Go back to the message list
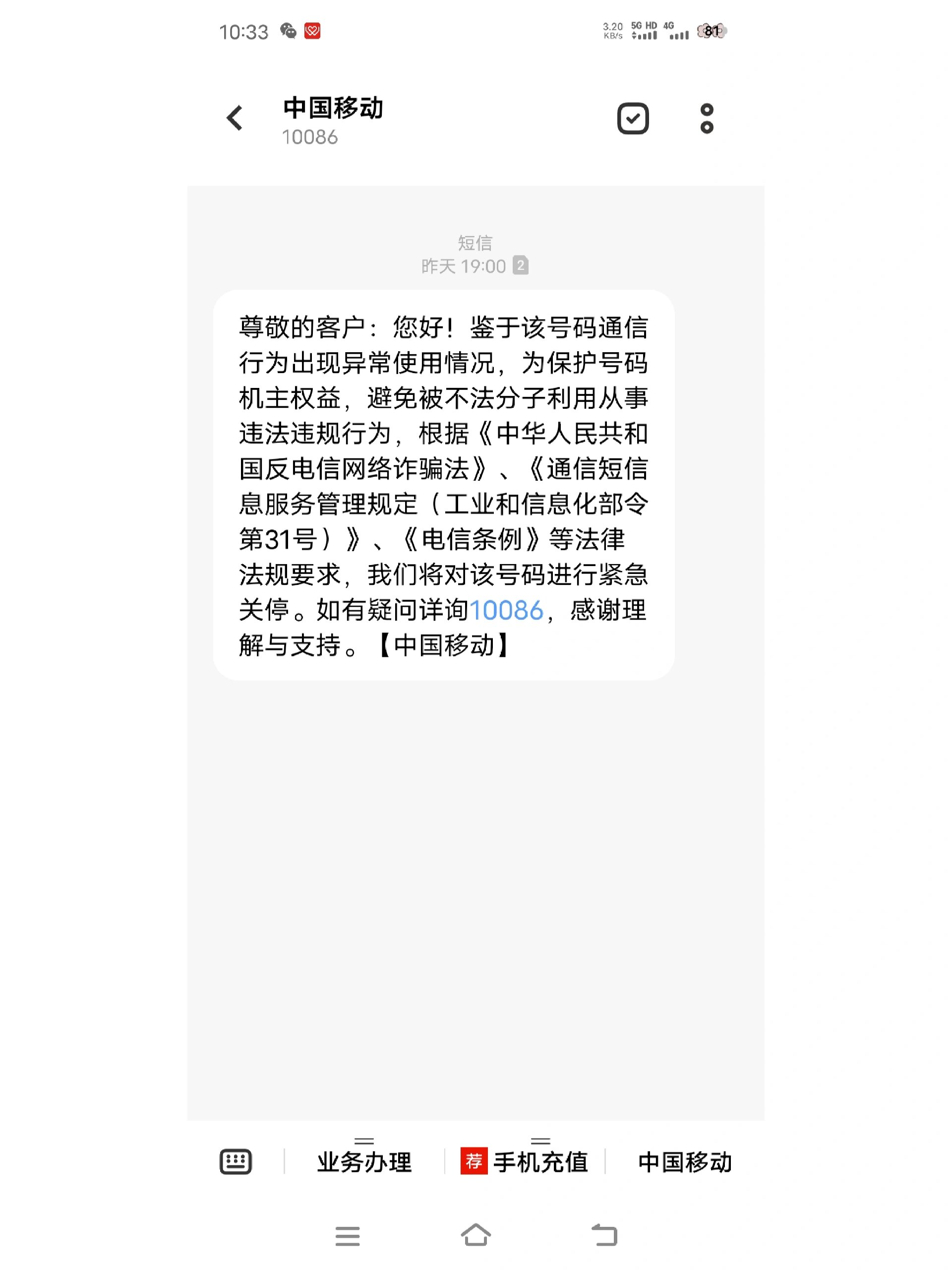Viewport: 952px width, 1270px height. point(235,118)
